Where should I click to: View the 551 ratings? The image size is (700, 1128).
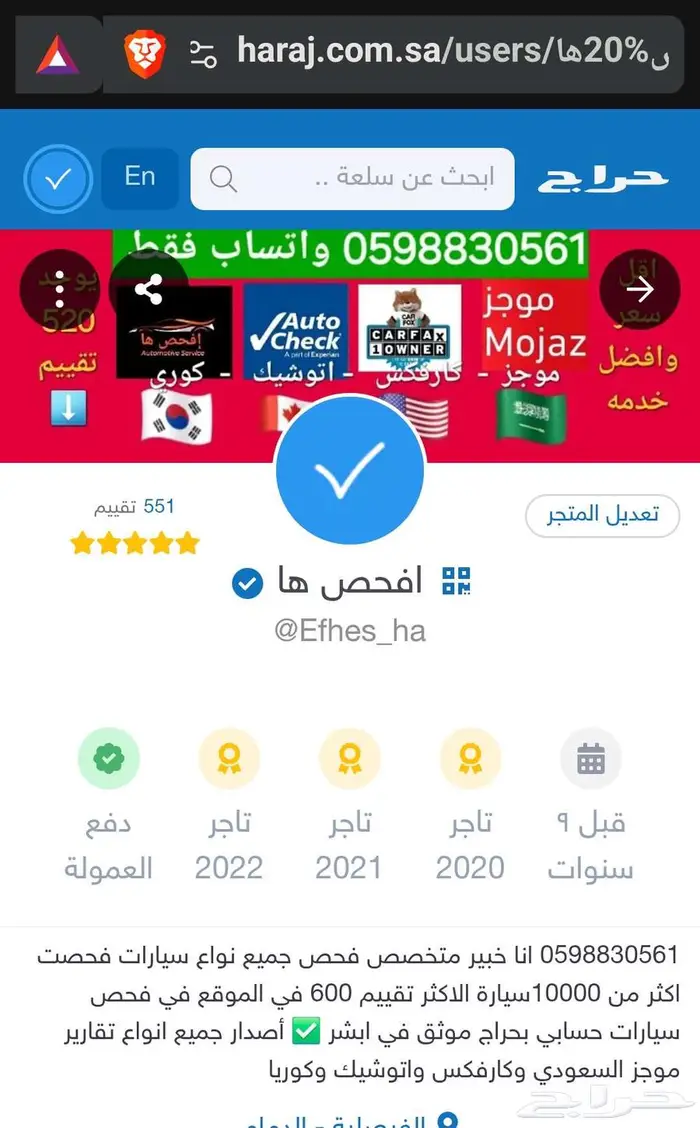pos(135,507)
